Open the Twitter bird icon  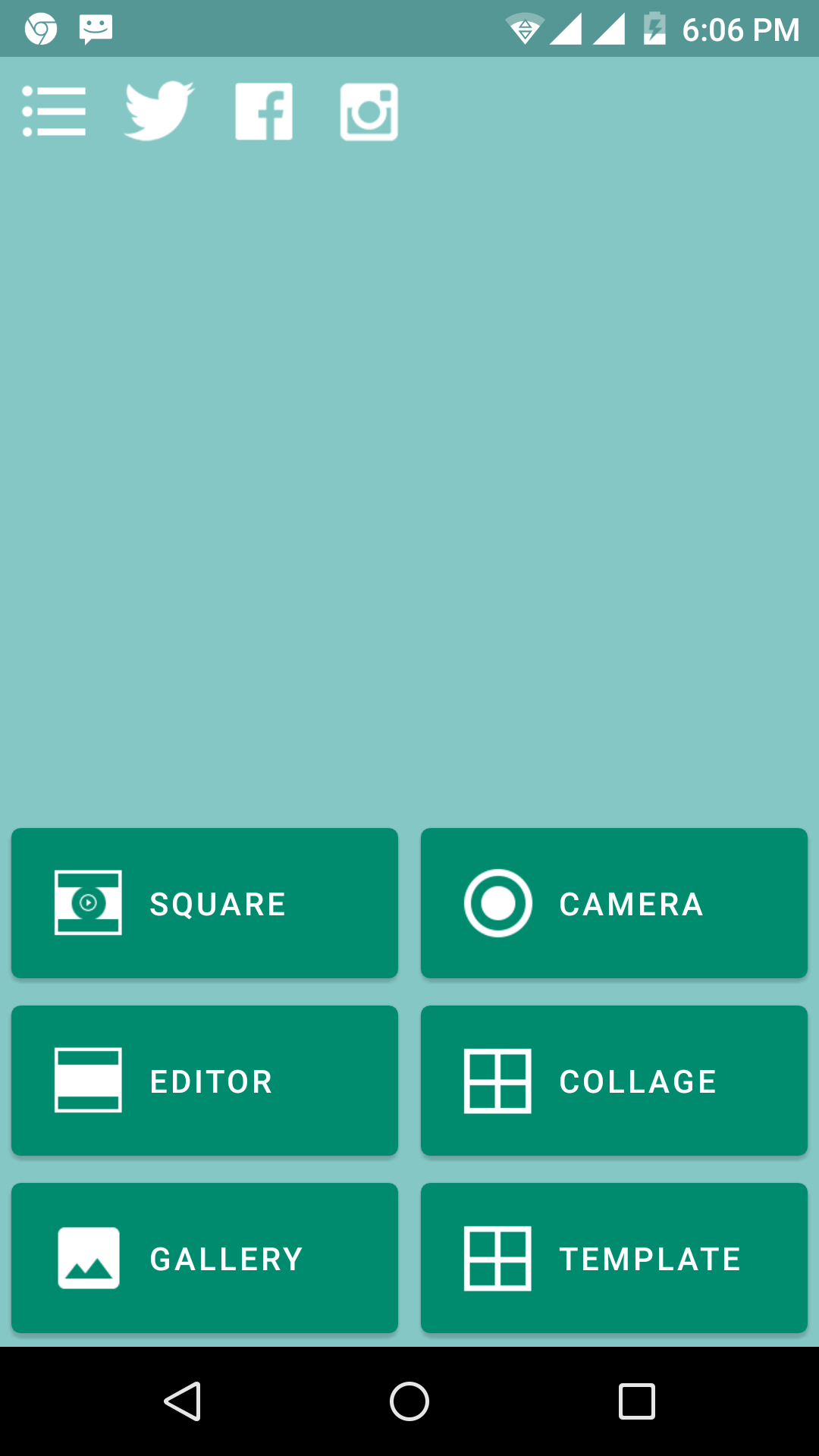[159, 111]
